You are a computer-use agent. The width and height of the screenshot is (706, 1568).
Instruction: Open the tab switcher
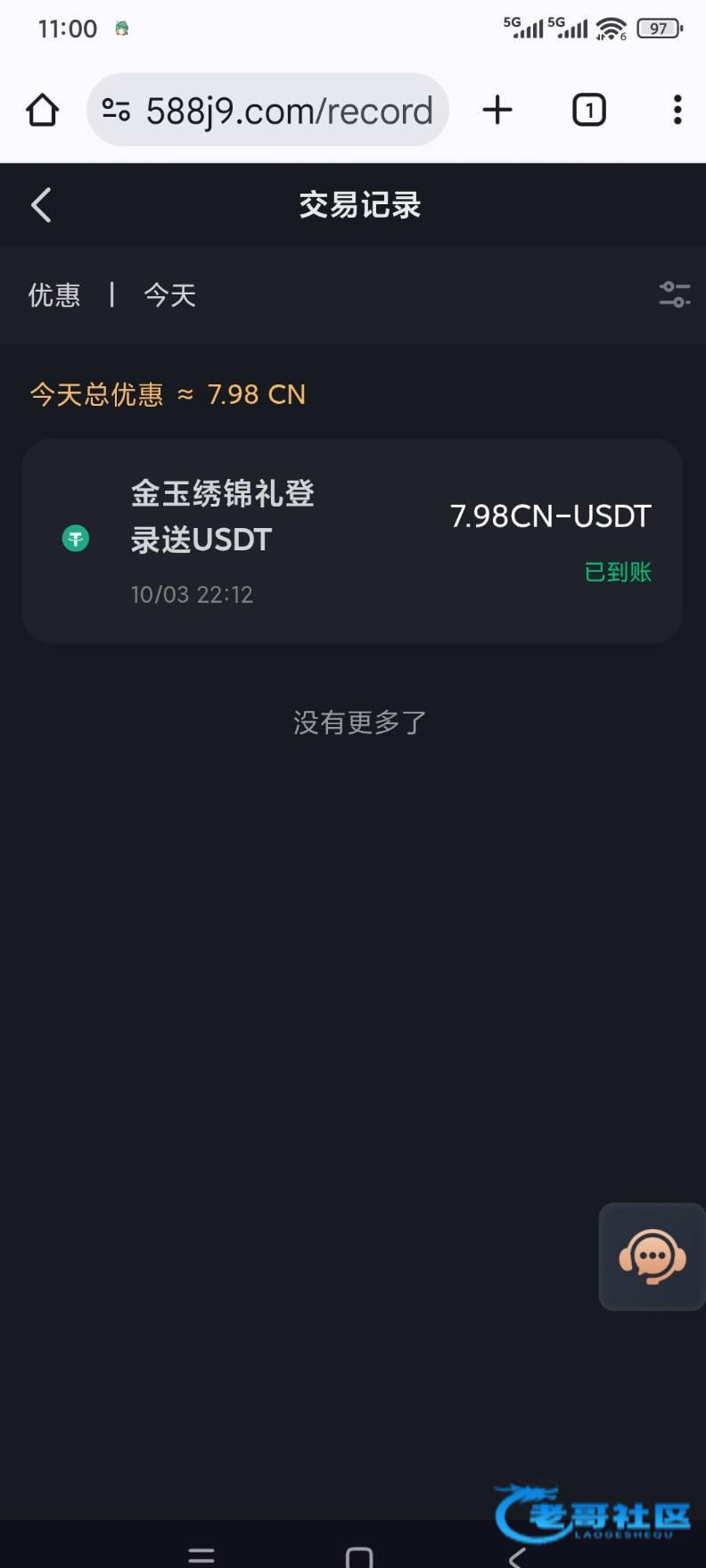[x=588, y=111]
